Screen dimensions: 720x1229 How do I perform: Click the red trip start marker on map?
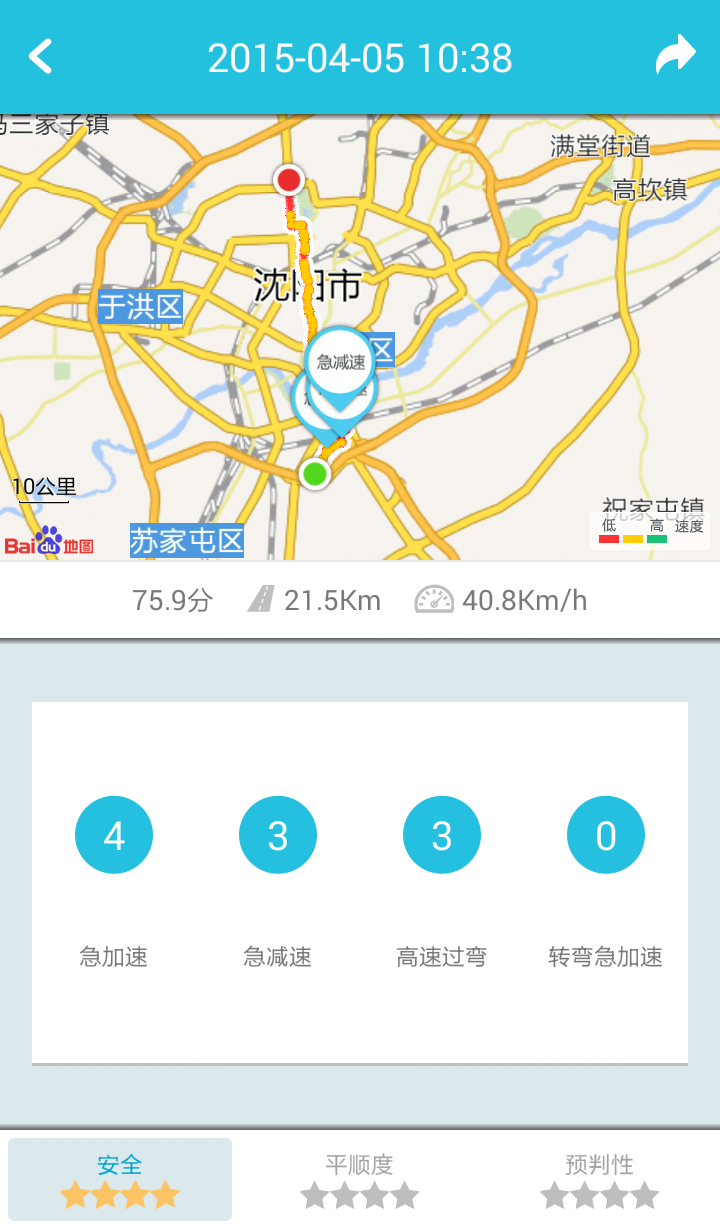(289, 180)
